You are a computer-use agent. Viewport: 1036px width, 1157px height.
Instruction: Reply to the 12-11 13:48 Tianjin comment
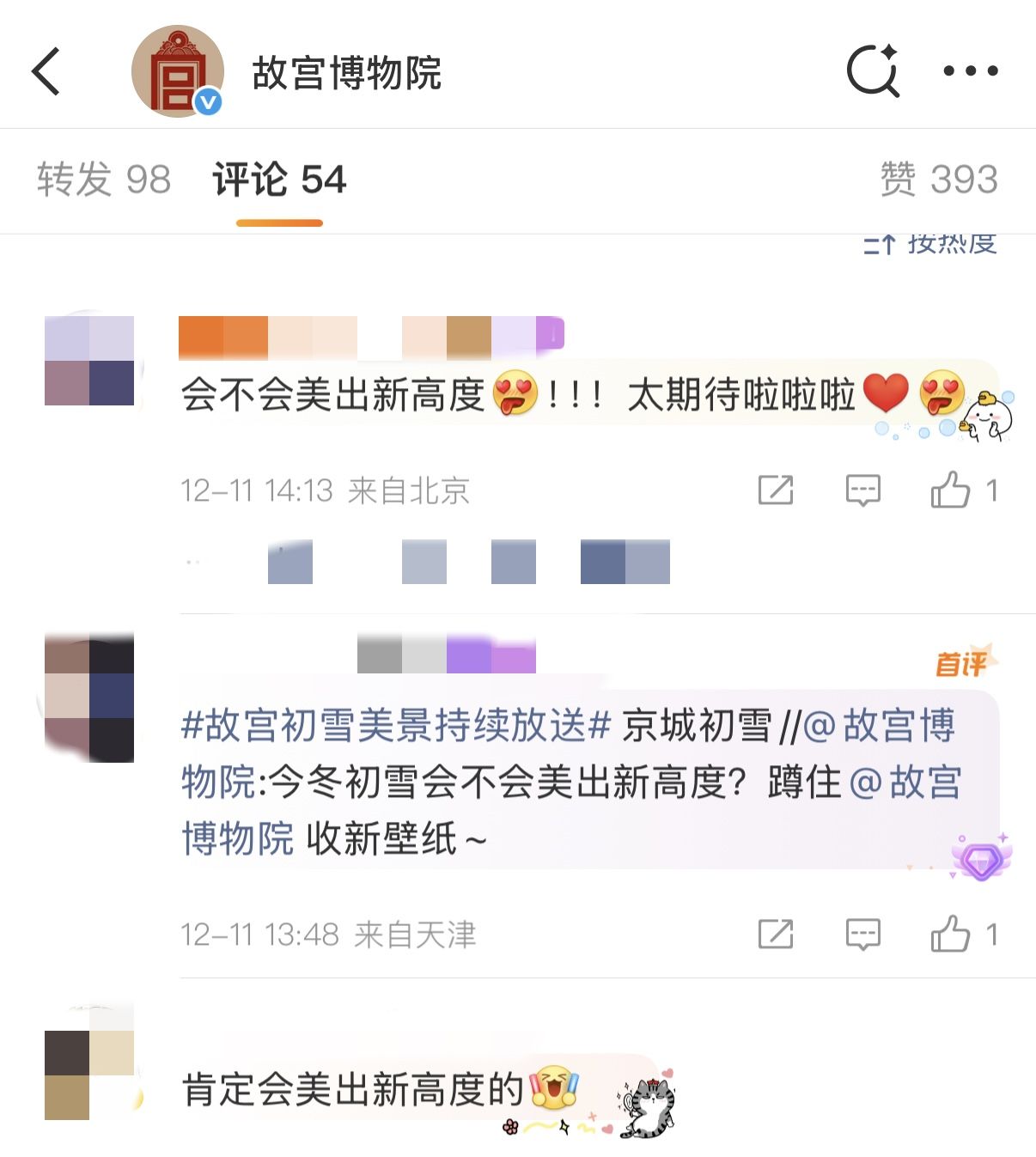[x=862, y=934]
